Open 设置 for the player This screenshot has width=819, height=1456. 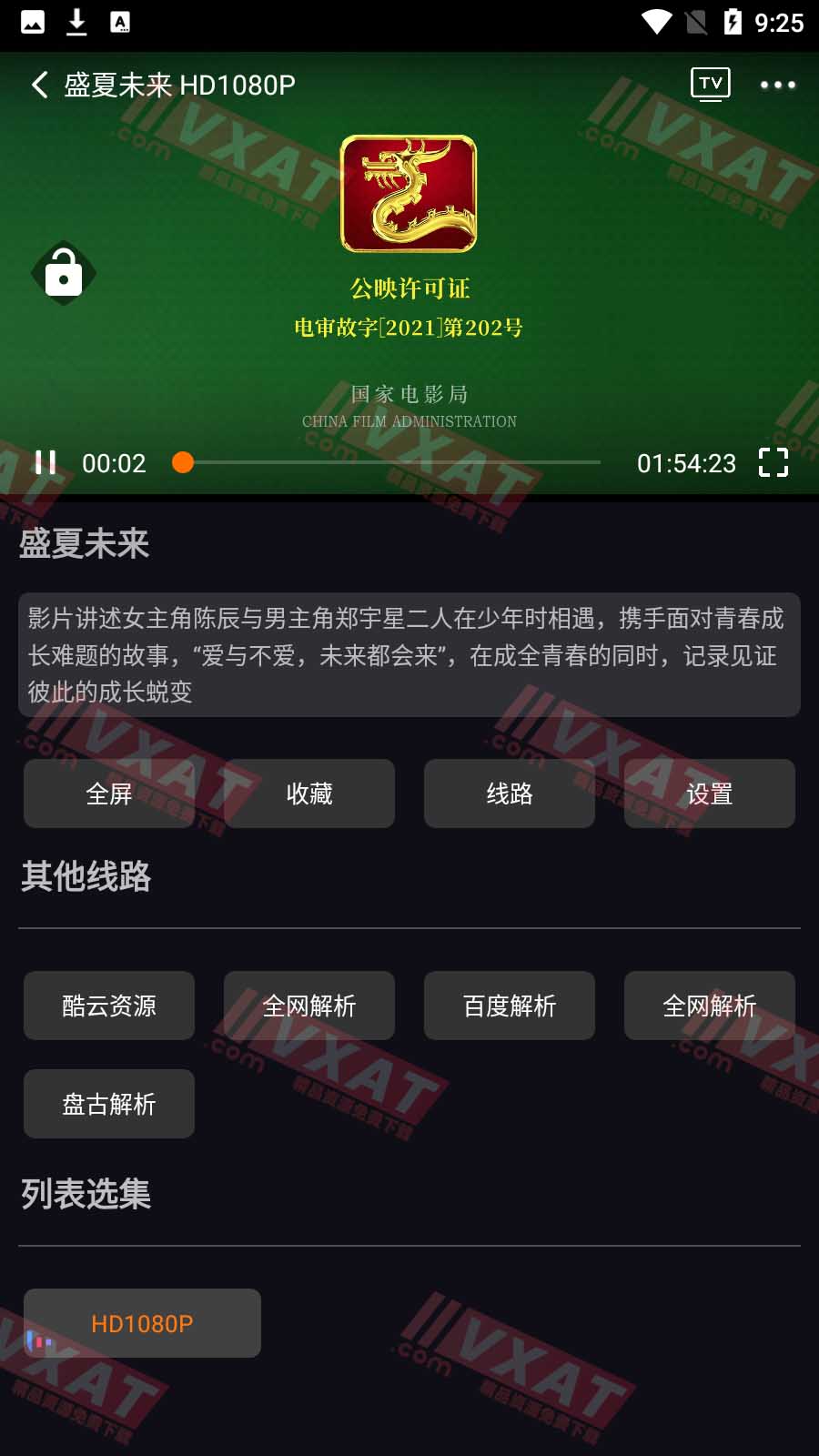(710, 794)
